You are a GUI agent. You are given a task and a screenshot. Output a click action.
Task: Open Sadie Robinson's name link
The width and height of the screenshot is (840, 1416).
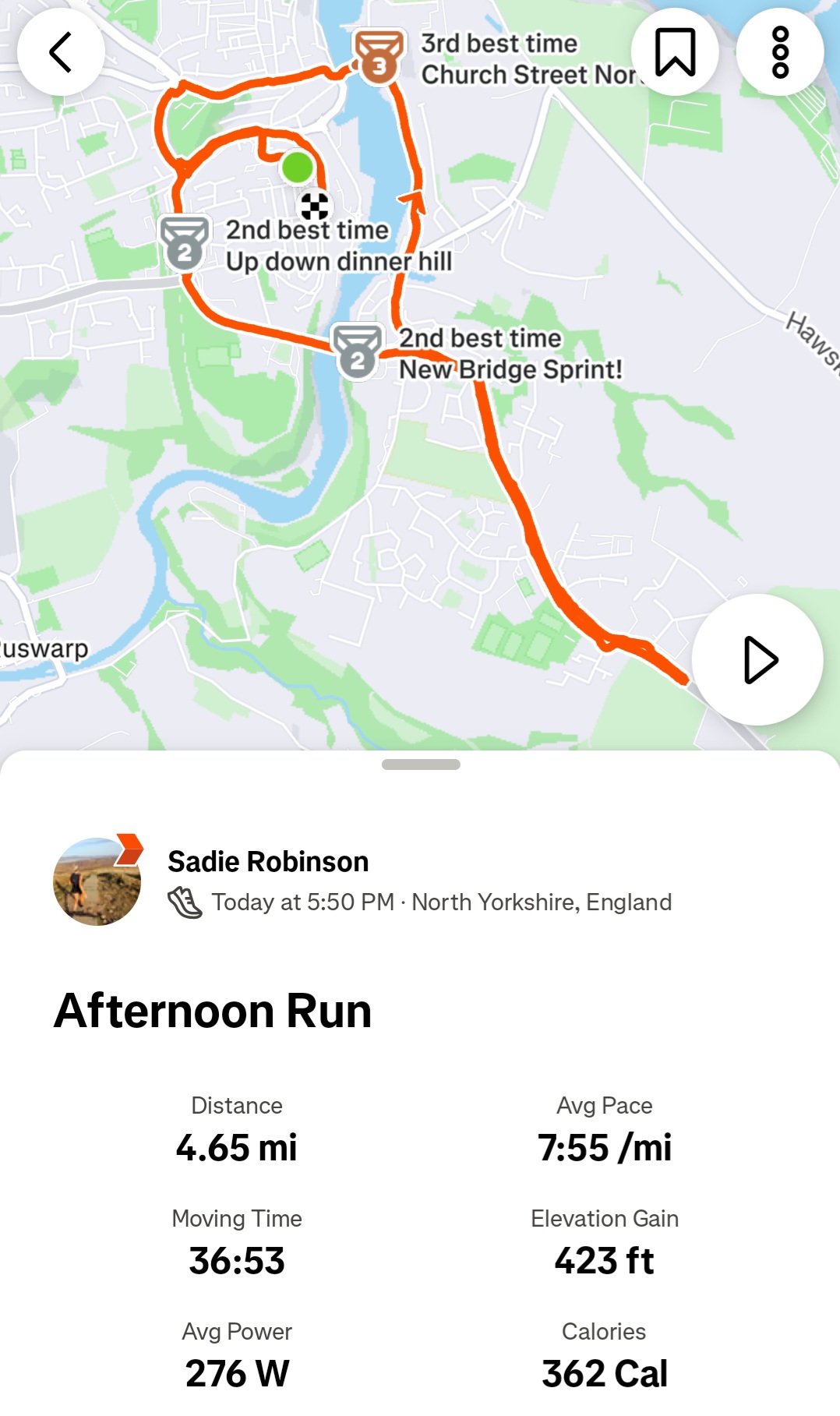[268, 861]
